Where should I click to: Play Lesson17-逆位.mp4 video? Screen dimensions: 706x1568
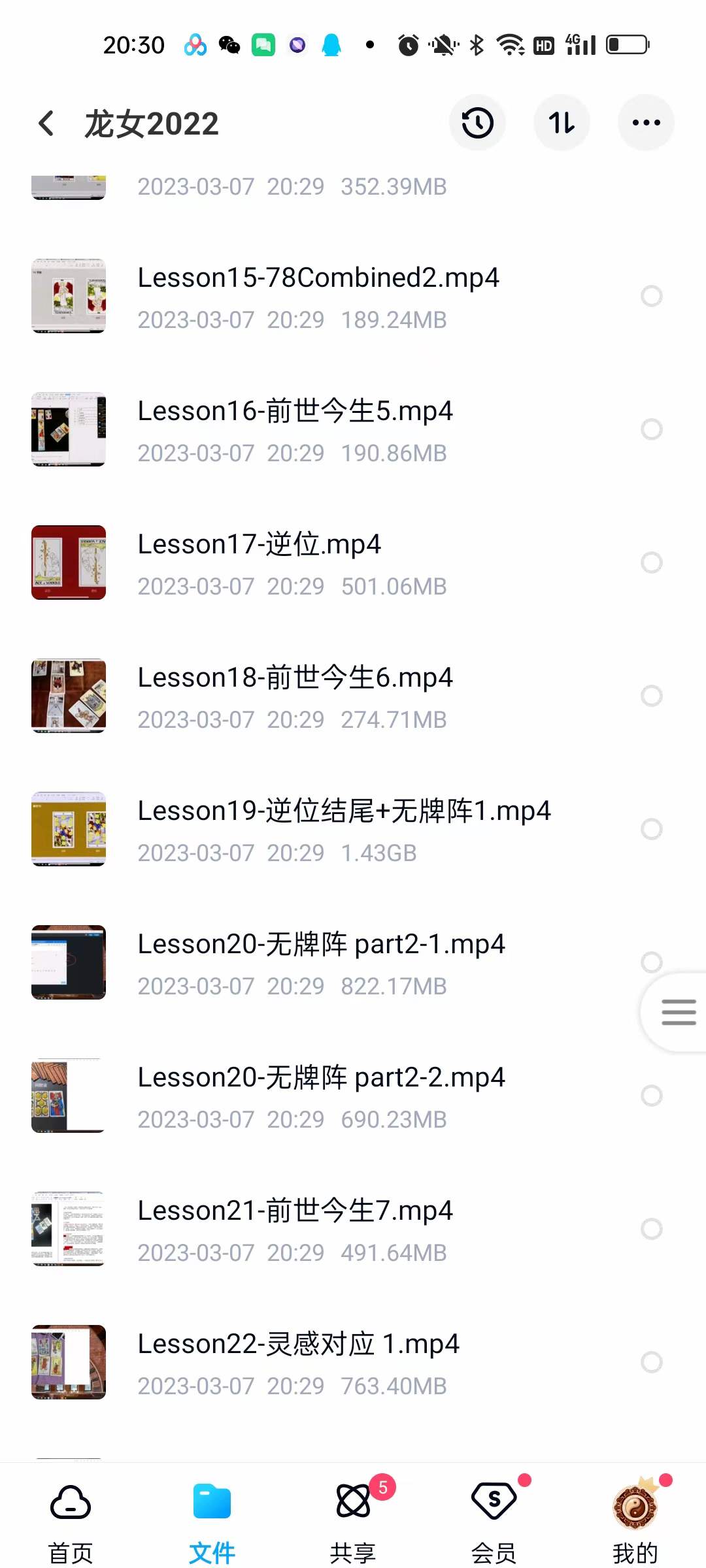[x=260, y=545]
